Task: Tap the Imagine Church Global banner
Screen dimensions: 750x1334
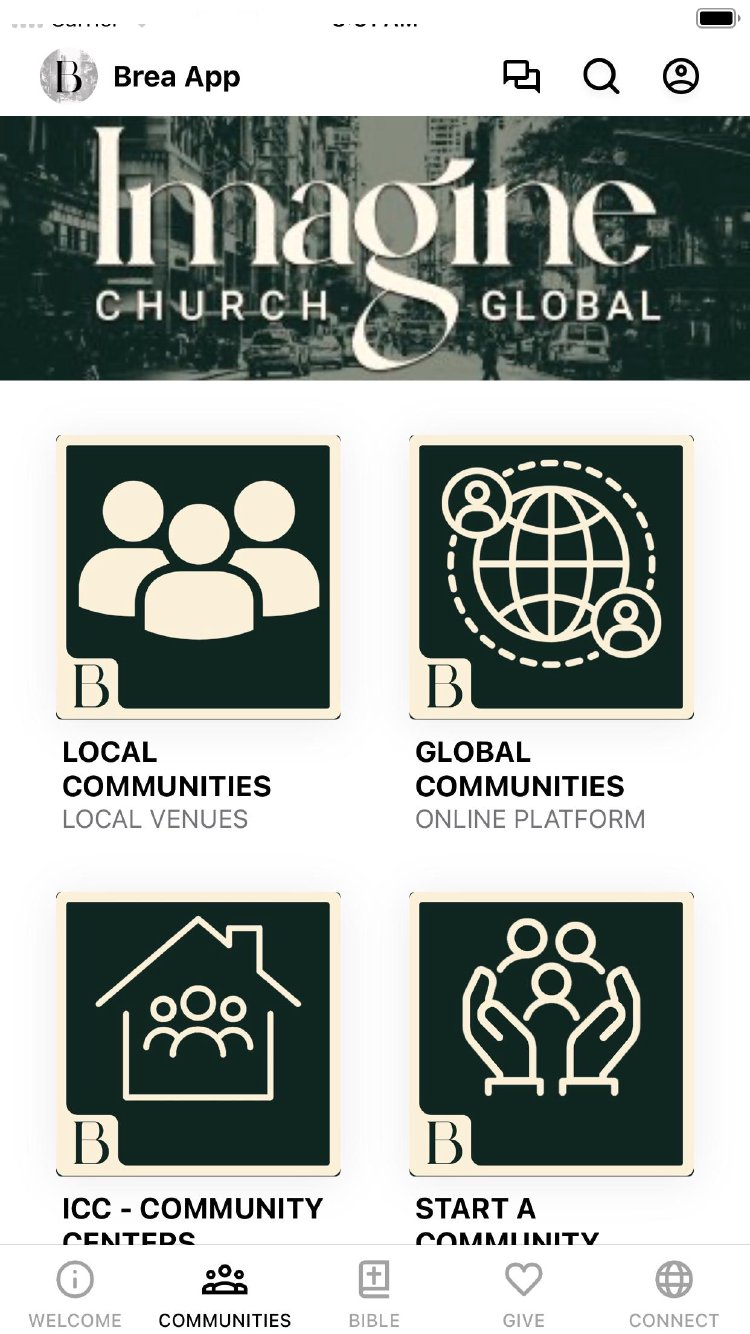Action: point(375,248)
